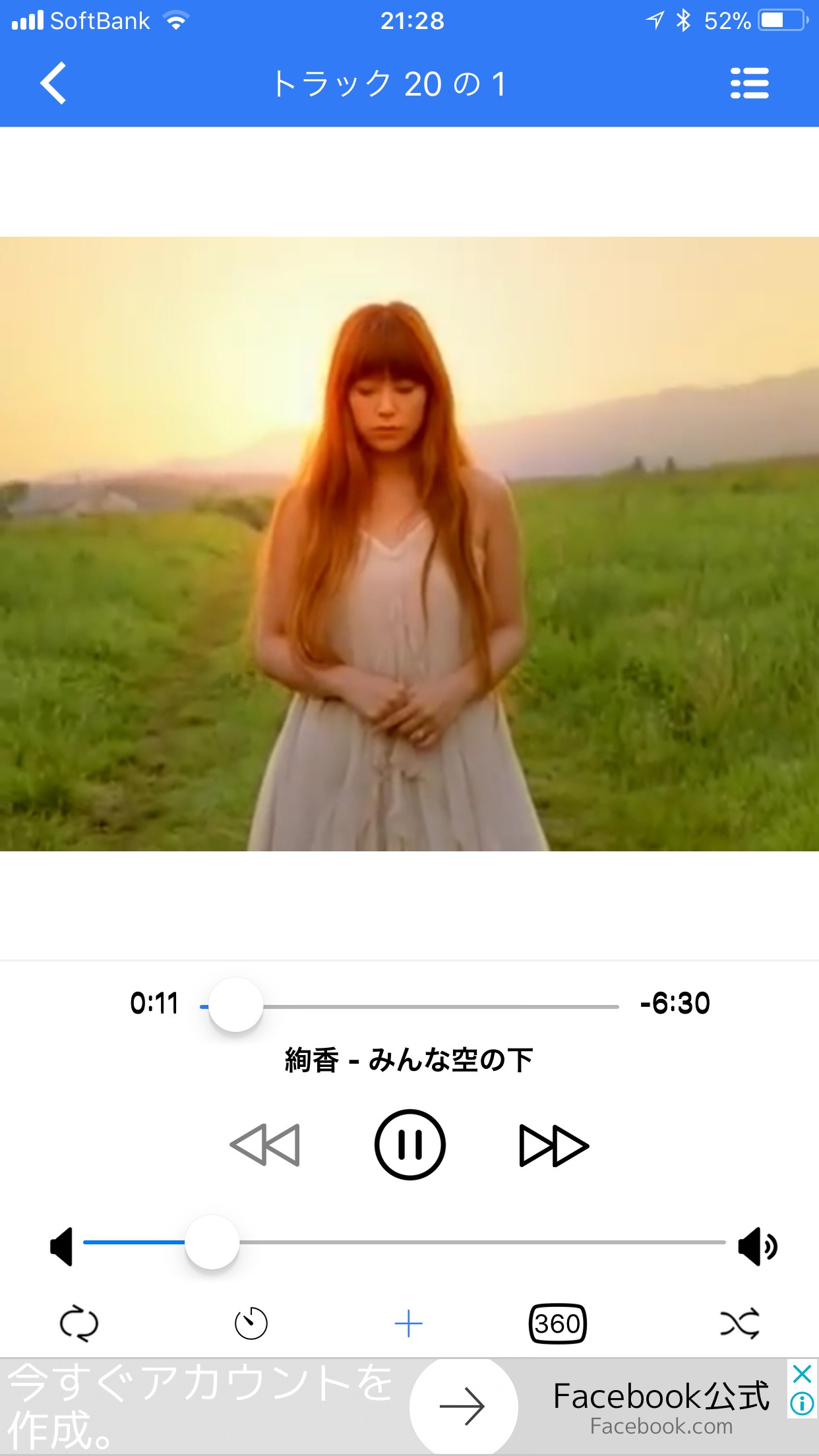Open the track list menu icon

click(750, 84)
